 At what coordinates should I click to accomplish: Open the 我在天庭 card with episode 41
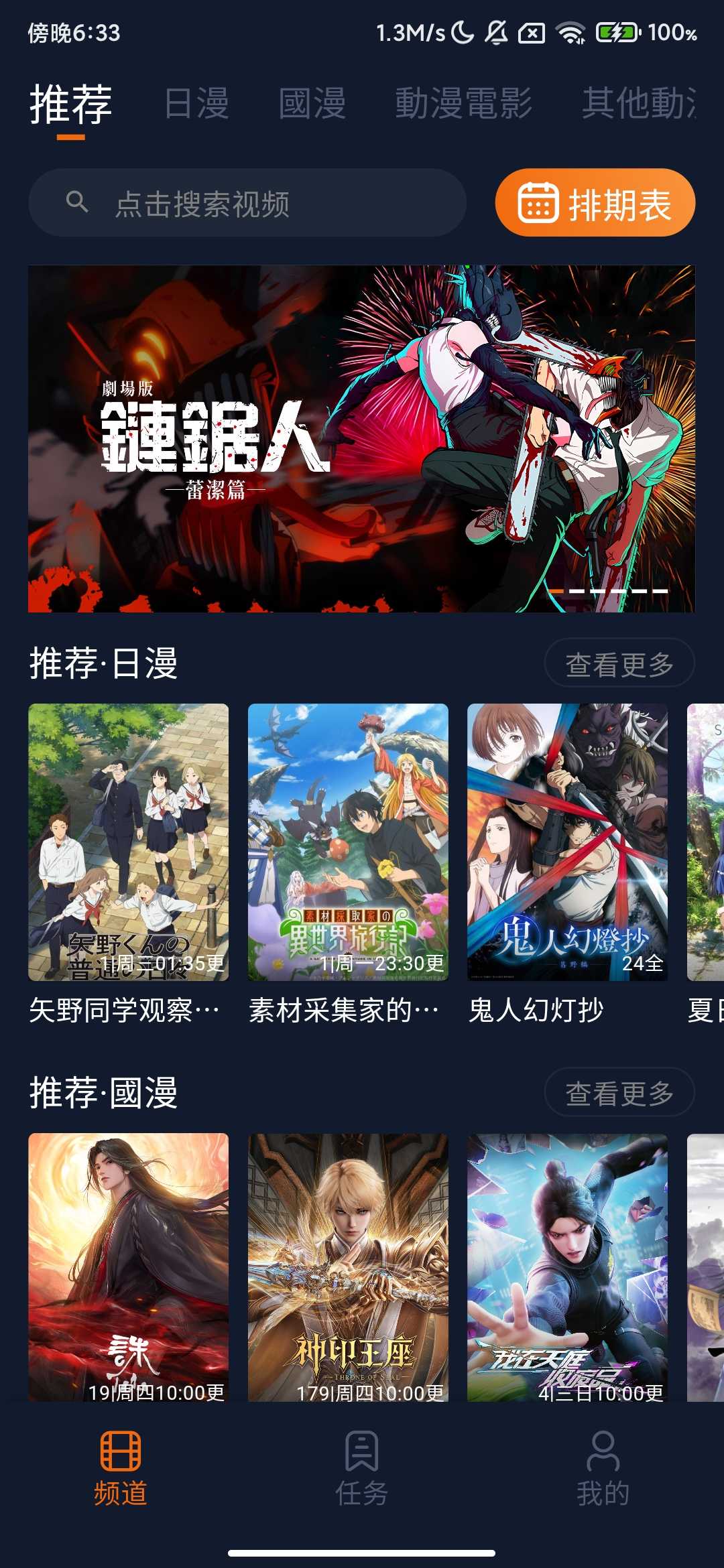pyautogui.click(x=567, y=1266)
